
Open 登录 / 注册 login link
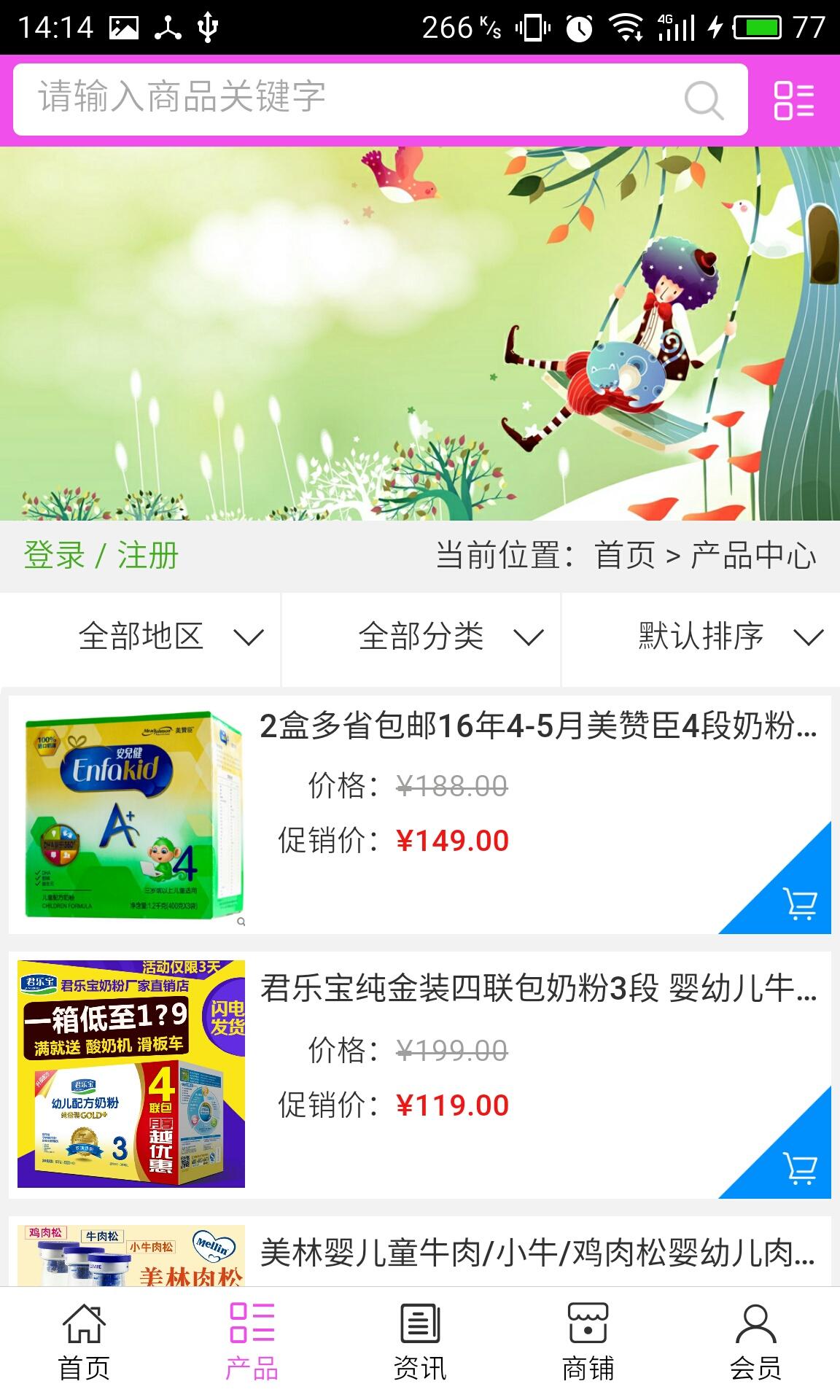101,556
